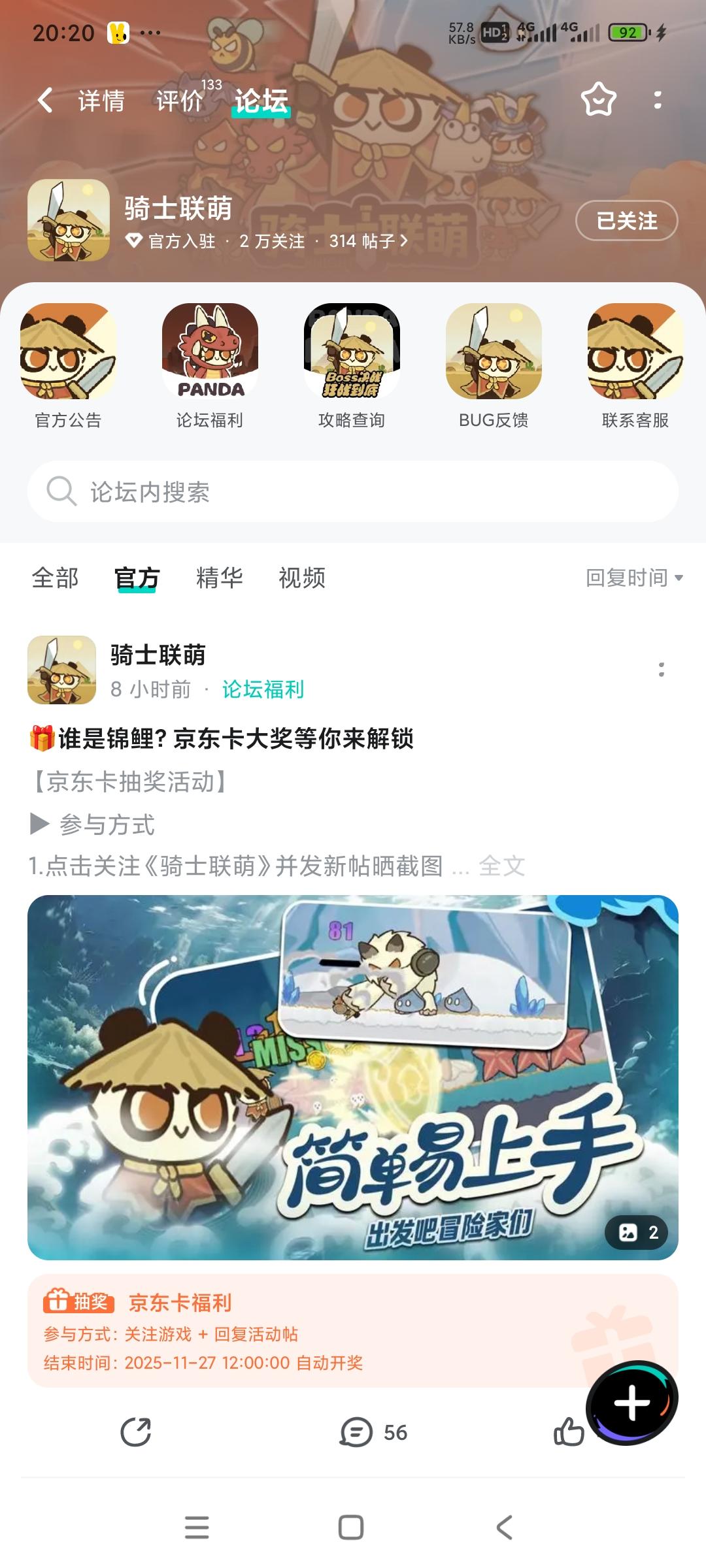Open the 联系客服 customer service icon

(633, 353)
